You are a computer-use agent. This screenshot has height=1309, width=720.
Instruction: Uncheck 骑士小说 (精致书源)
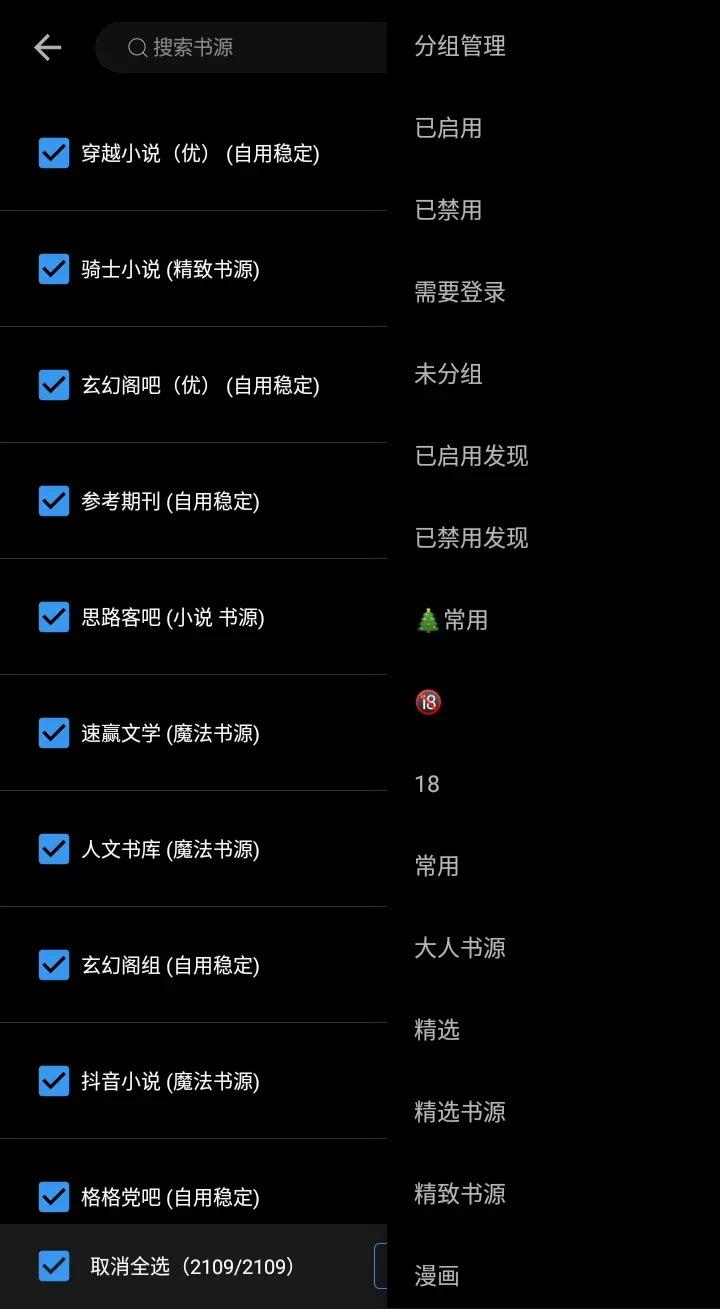coord(54,269)
